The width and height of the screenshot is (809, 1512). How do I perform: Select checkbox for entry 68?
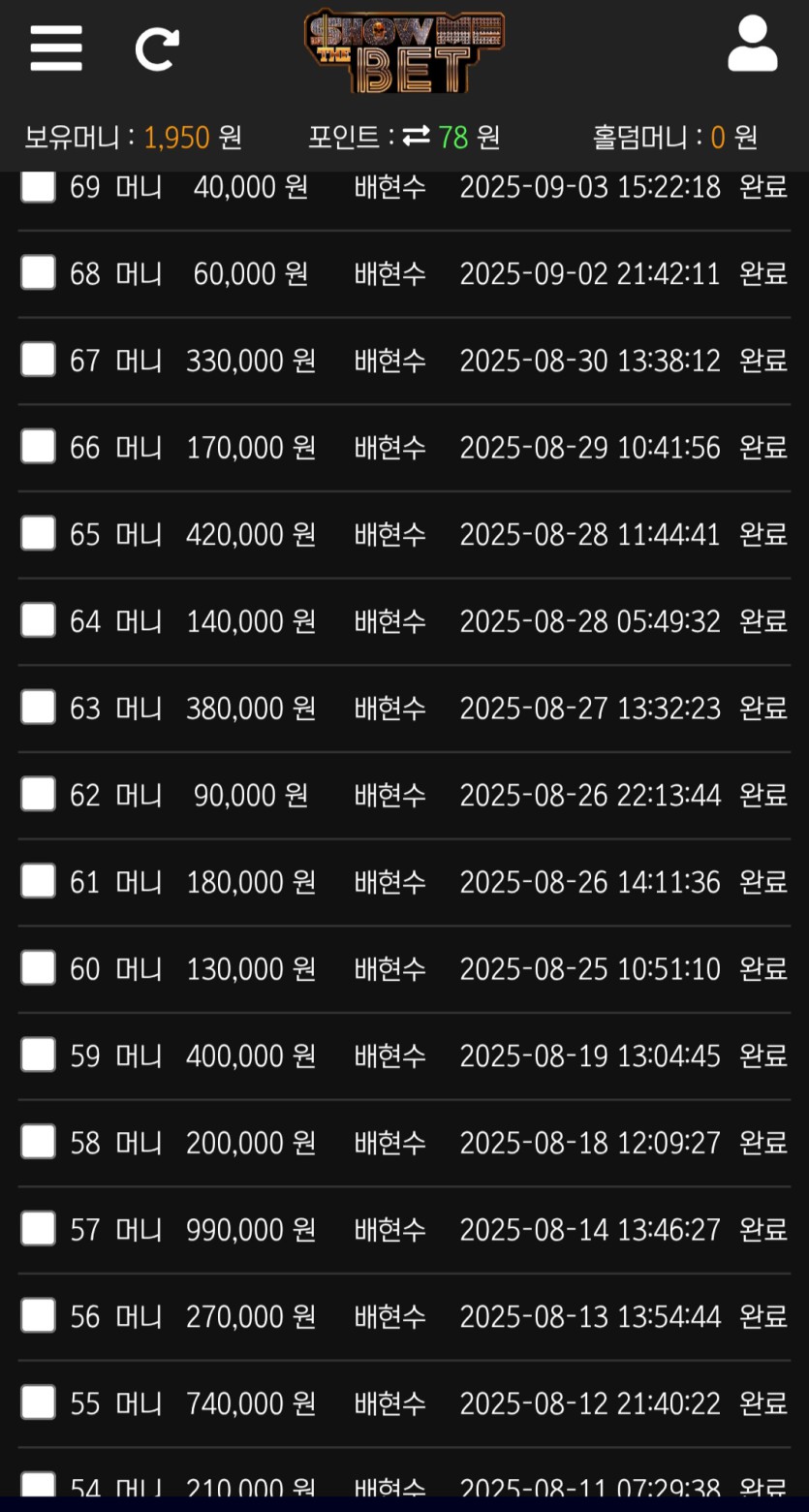pyautogui.click(x=38, y=273)
